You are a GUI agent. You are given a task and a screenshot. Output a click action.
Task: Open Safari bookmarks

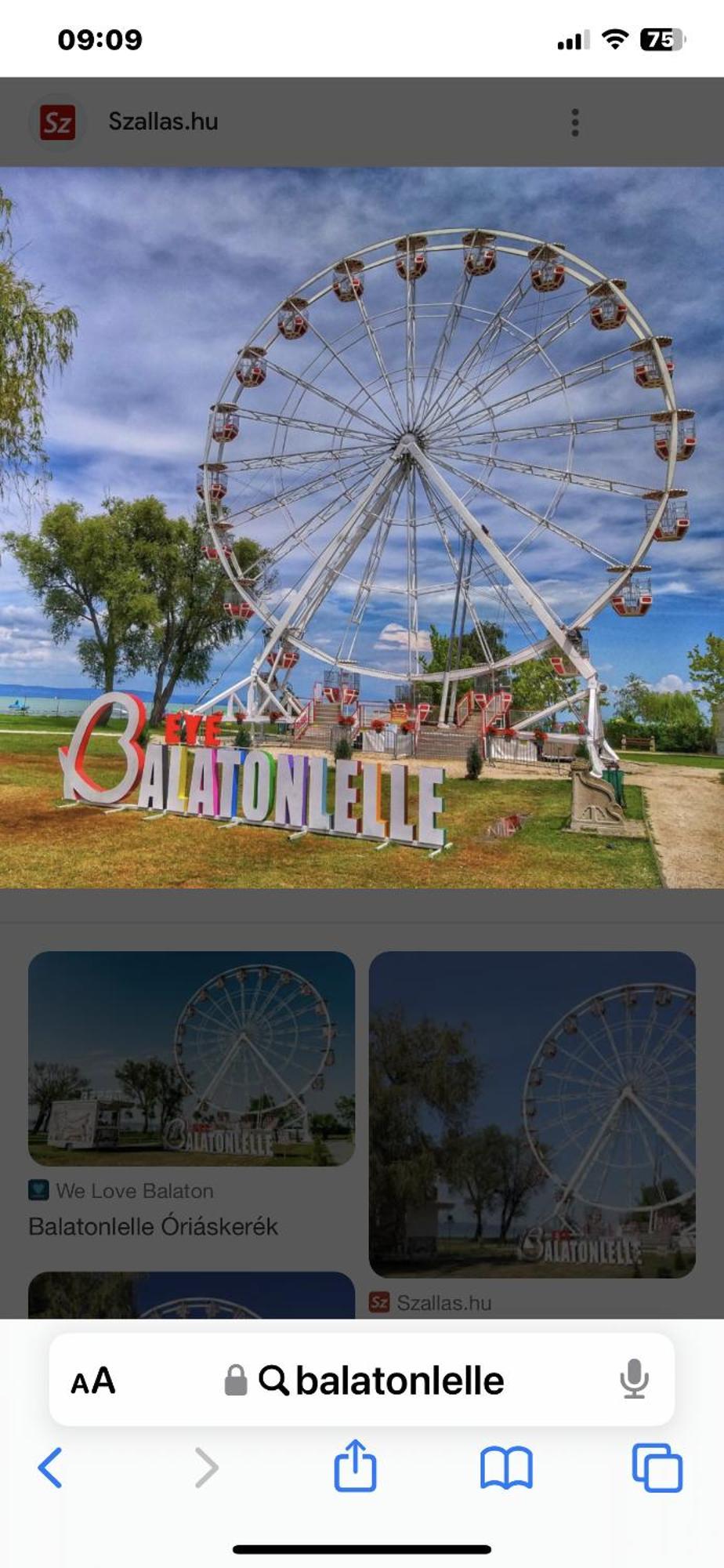506,1468
